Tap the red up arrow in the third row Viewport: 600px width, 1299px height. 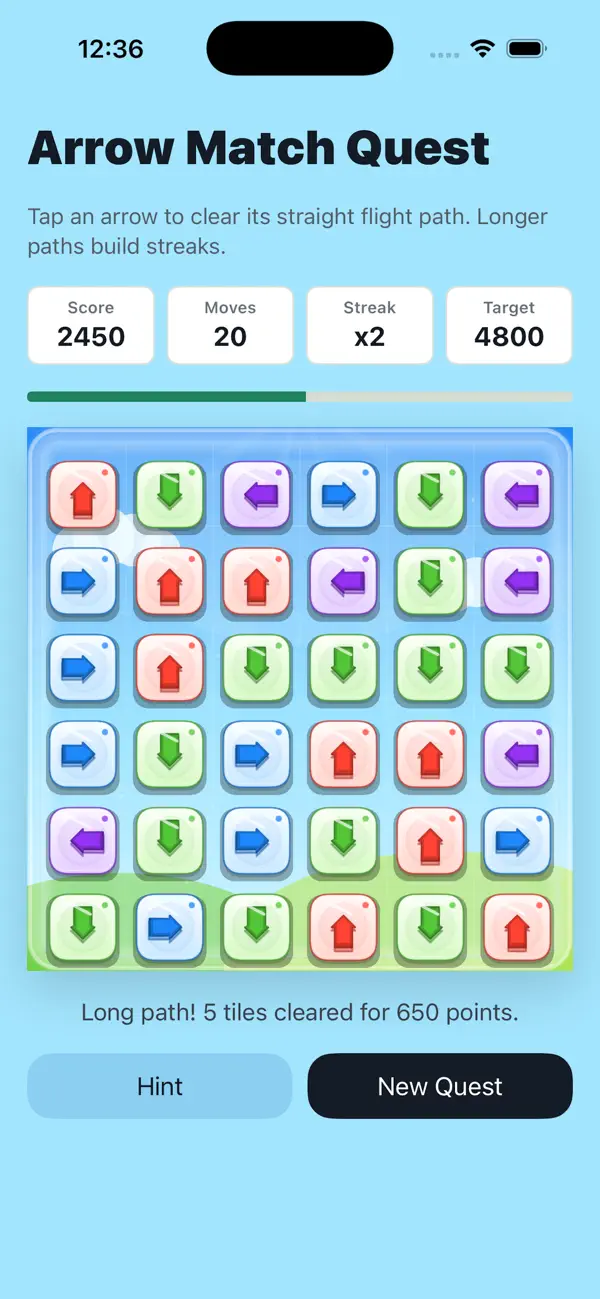[170, 668]
